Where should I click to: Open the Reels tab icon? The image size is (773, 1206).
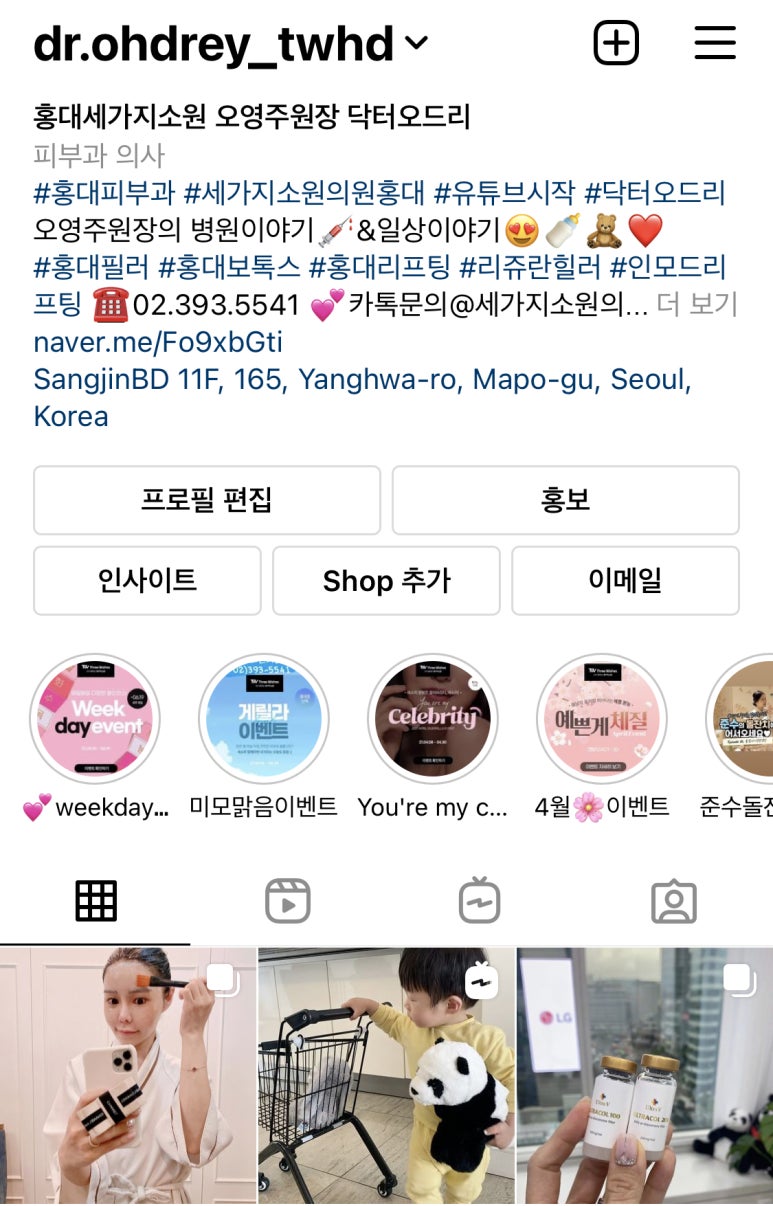289,901
